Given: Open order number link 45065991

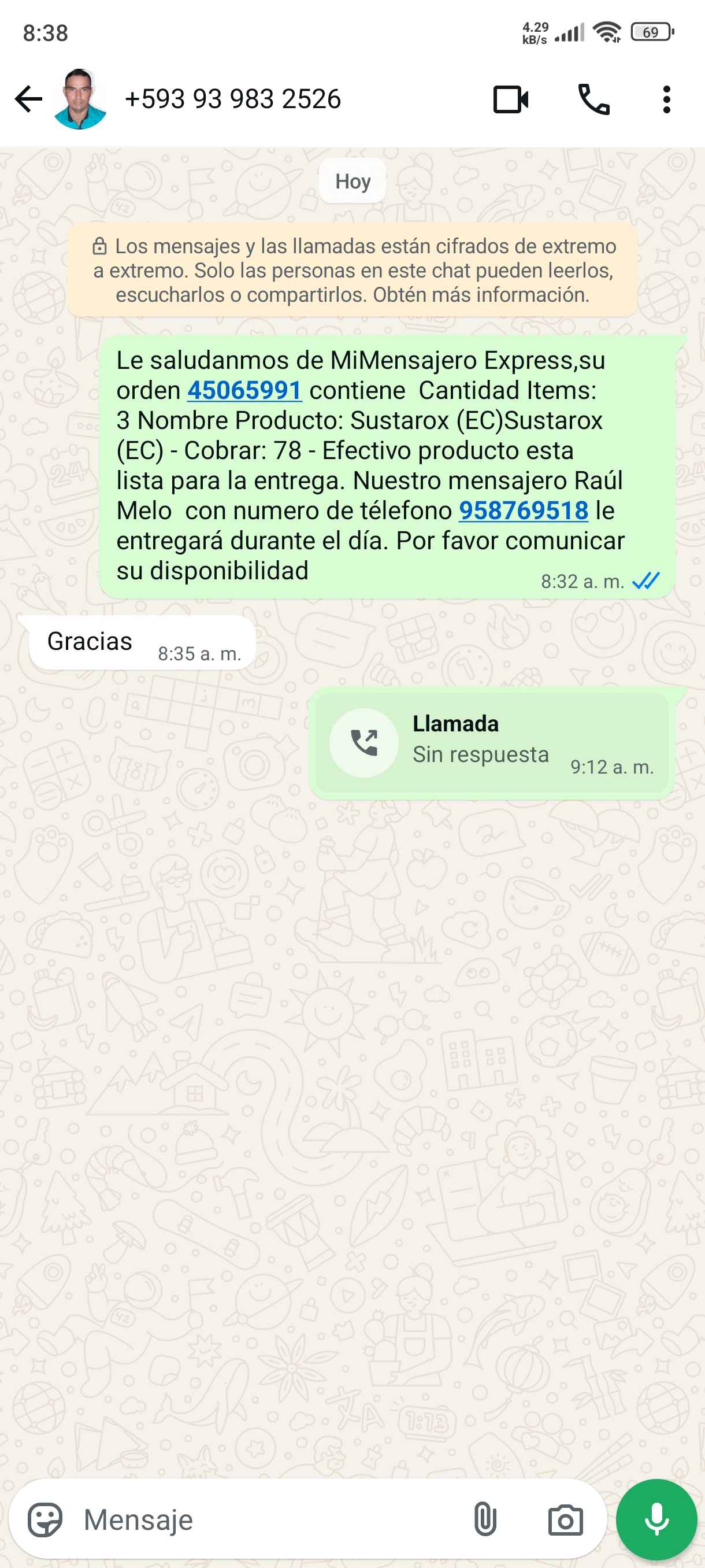Looking at the screenshot, I should pyautogui.click(x=244, y=391).
